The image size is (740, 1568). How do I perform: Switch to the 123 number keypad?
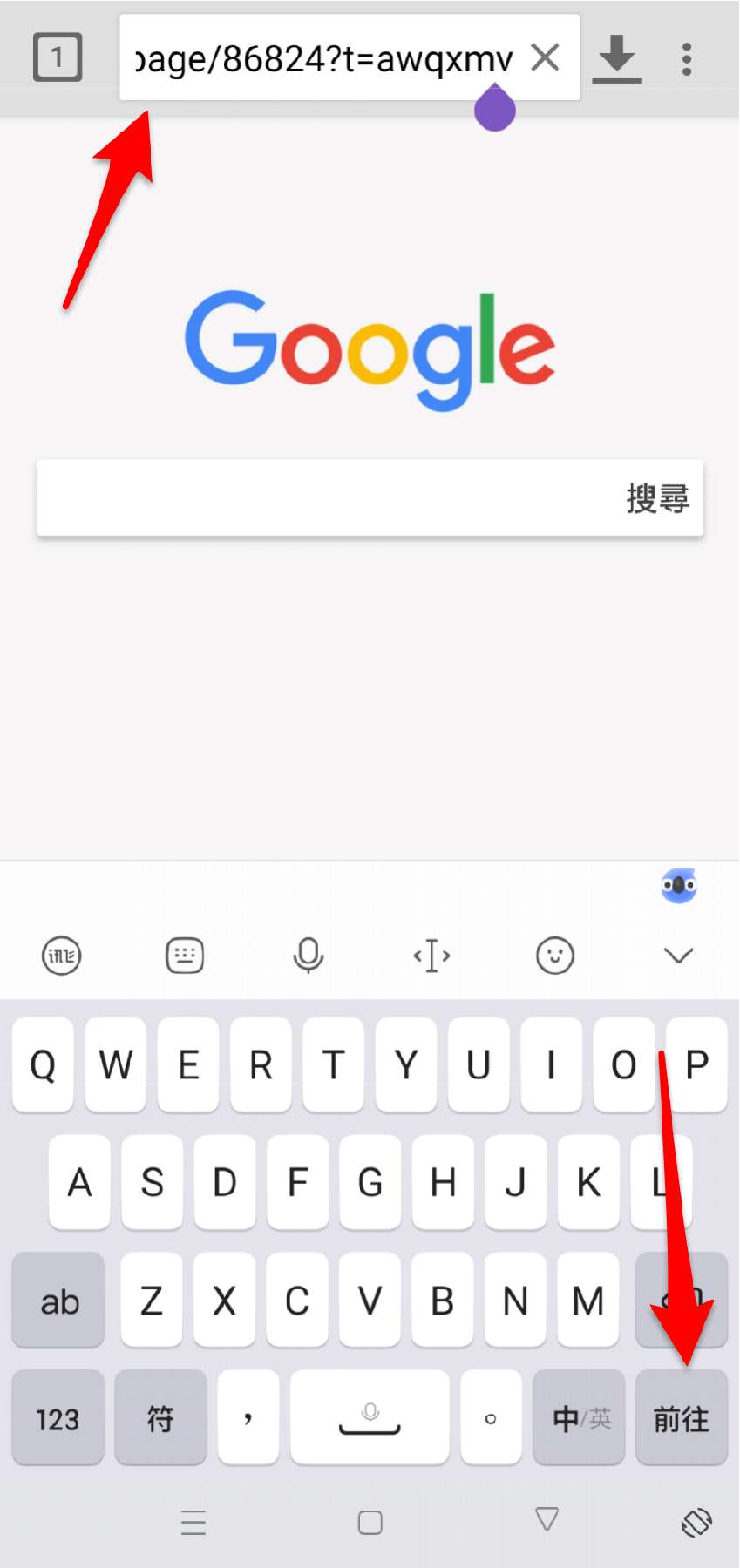pos(58,1418)
